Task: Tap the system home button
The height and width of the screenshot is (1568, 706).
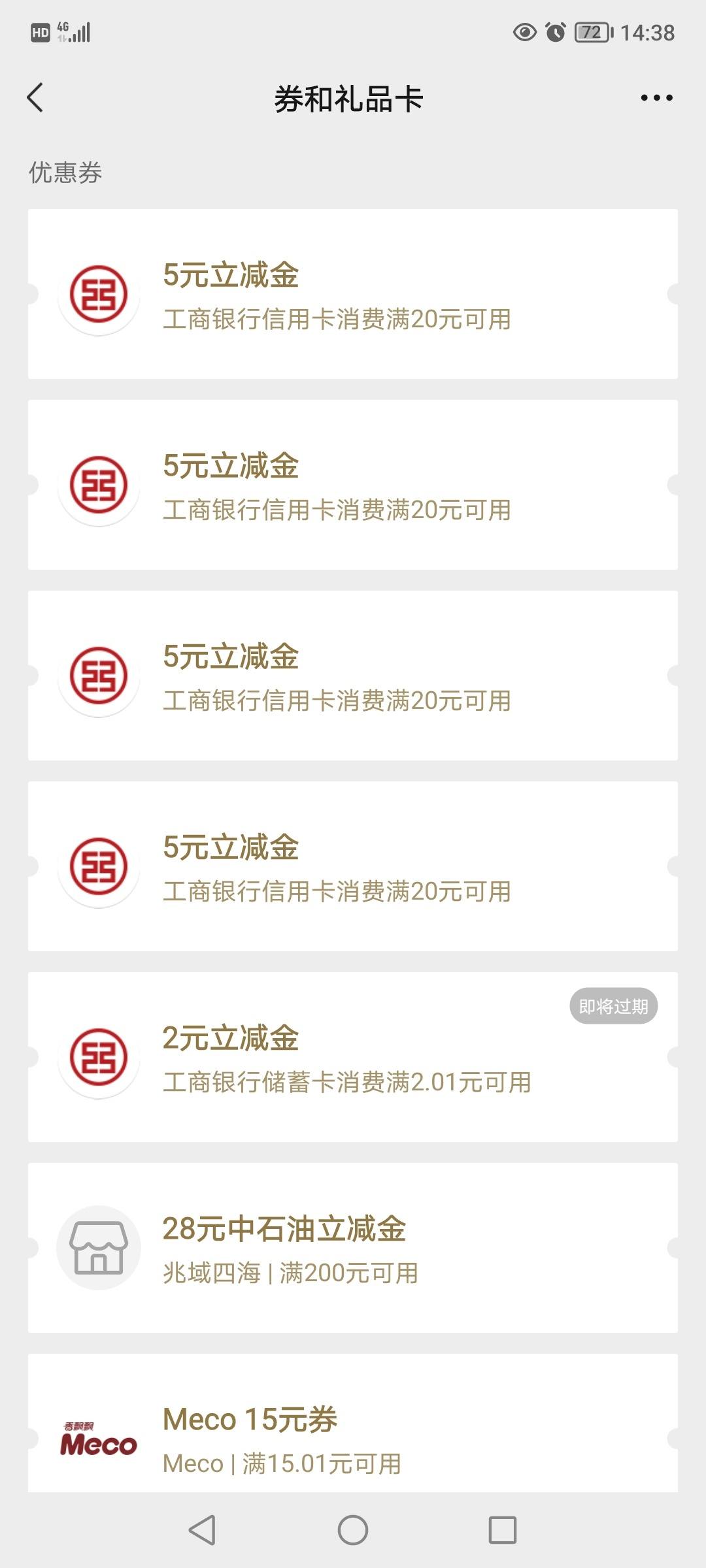Action: [353, 1530]
